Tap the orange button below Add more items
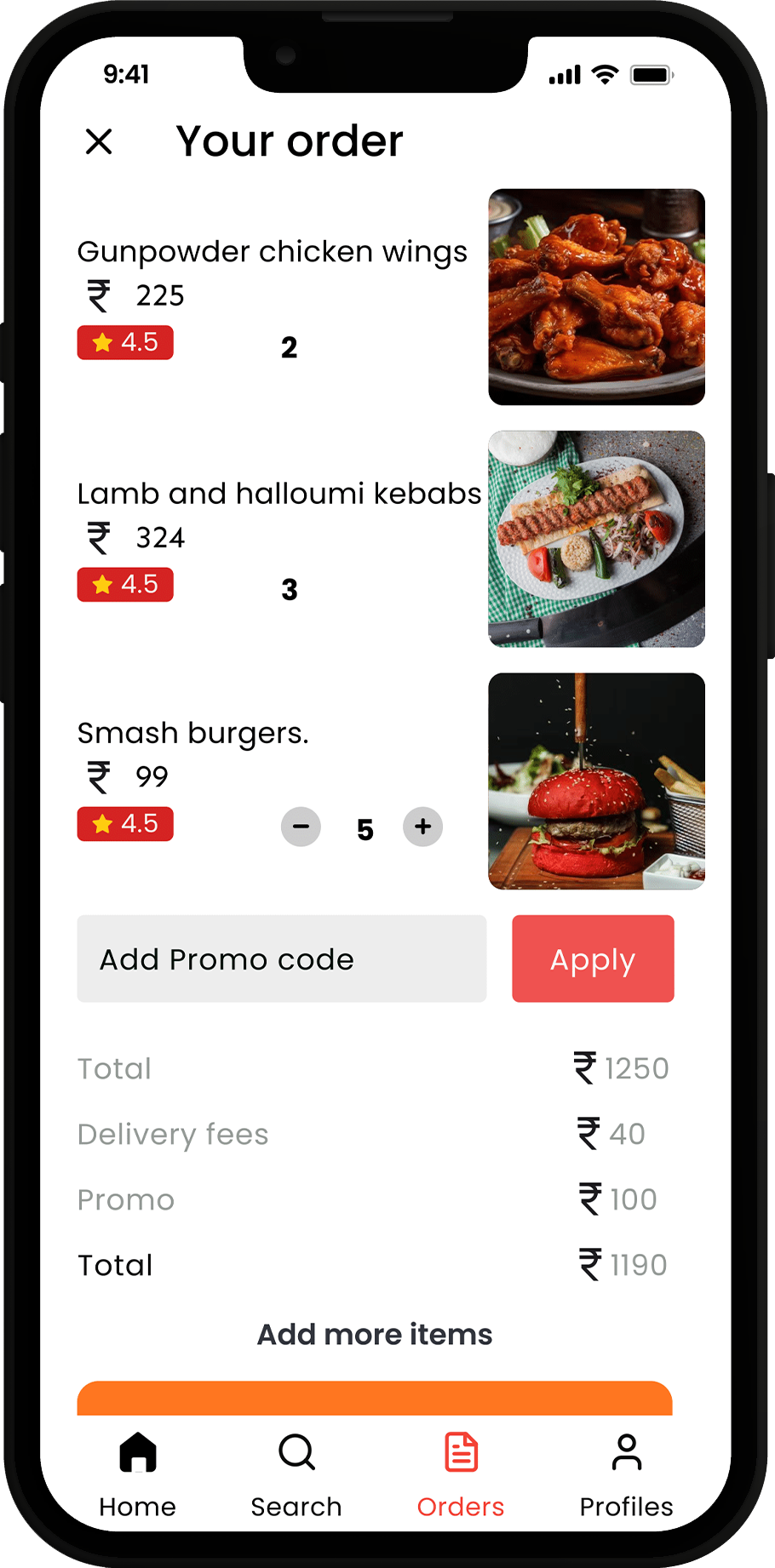This screenshot has width=775, height=1568. pos(375,1399)
